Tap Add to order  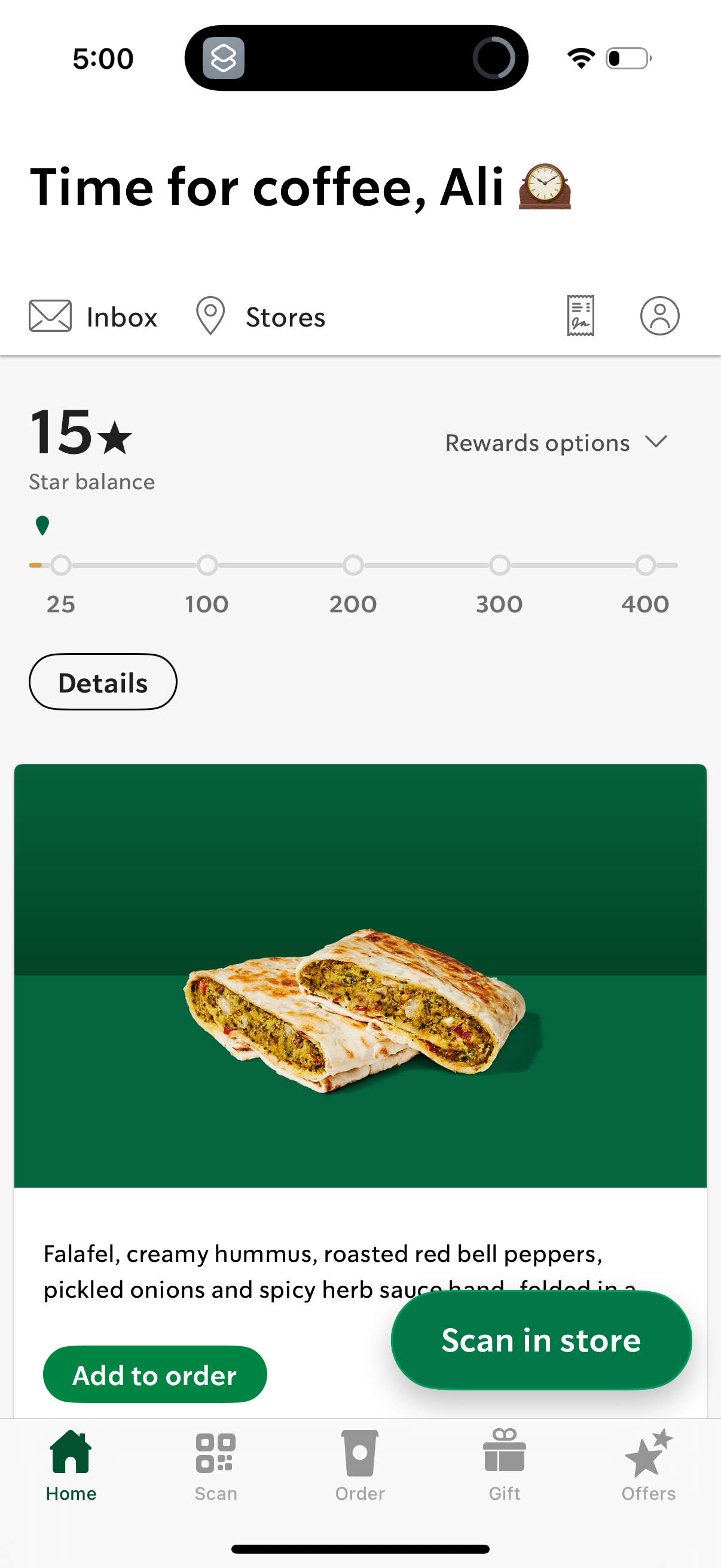click(155, 1374)
